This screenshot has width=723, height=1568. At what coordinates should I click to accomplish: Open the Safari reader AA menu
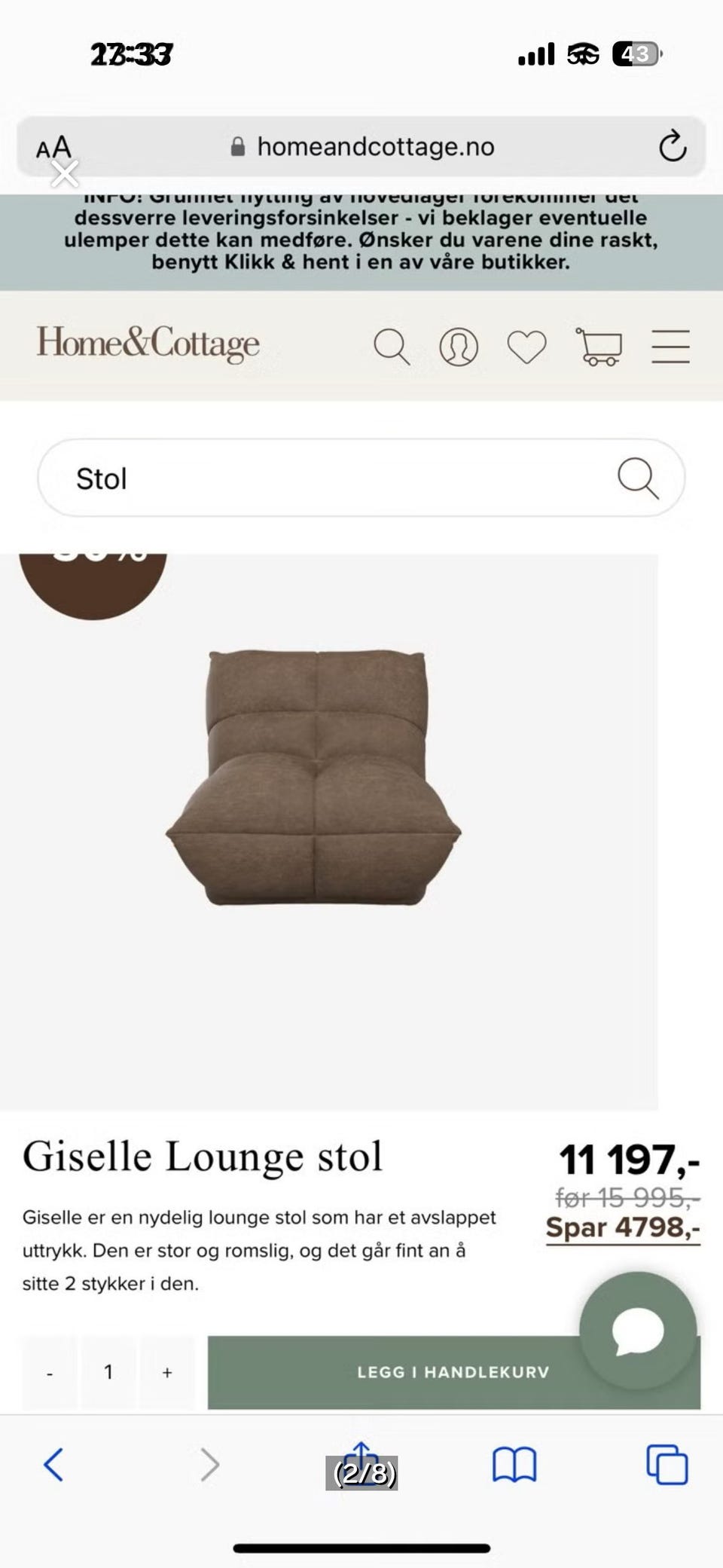pyautogui.click(x=53, y=147)
